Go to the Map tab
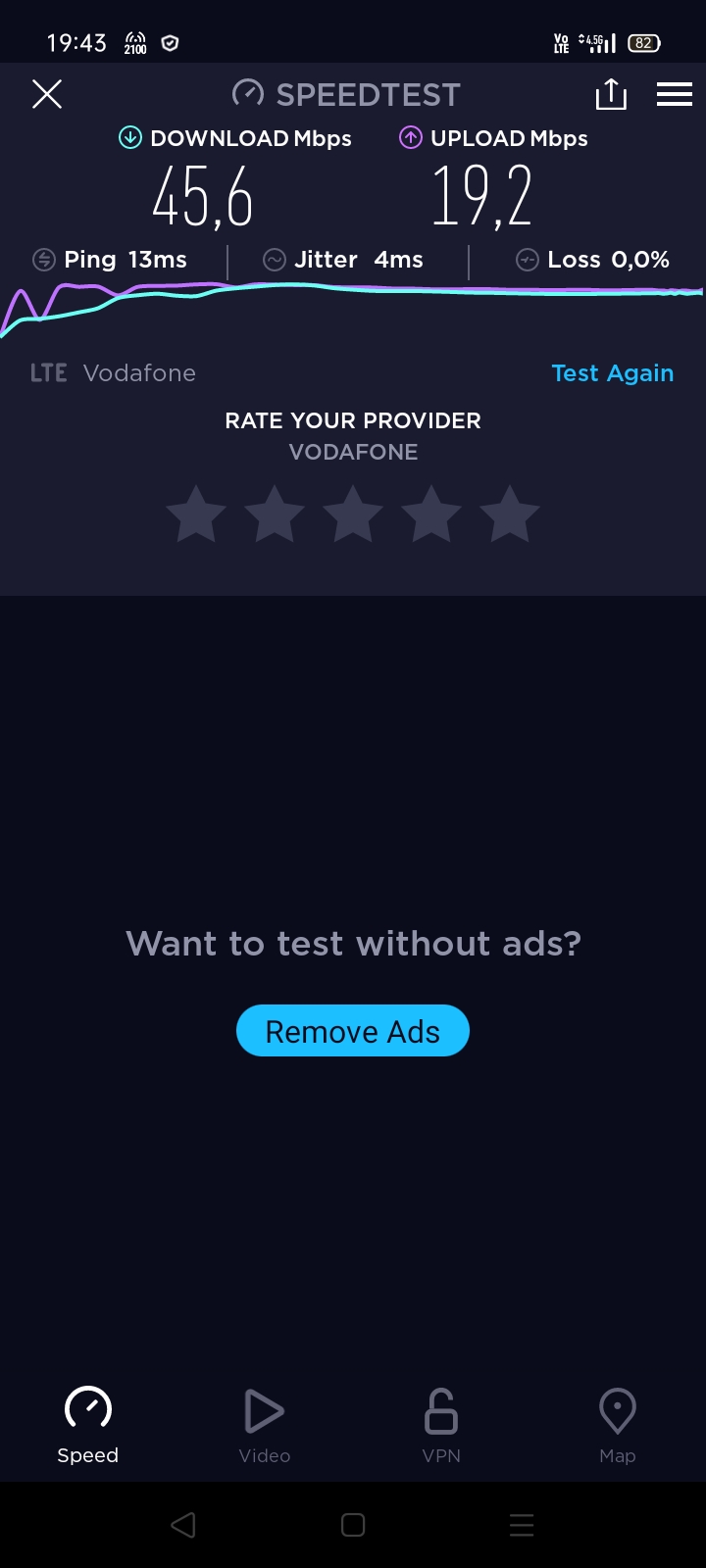Viewport: 706px width, 1568px height. tap(618, 1426)
